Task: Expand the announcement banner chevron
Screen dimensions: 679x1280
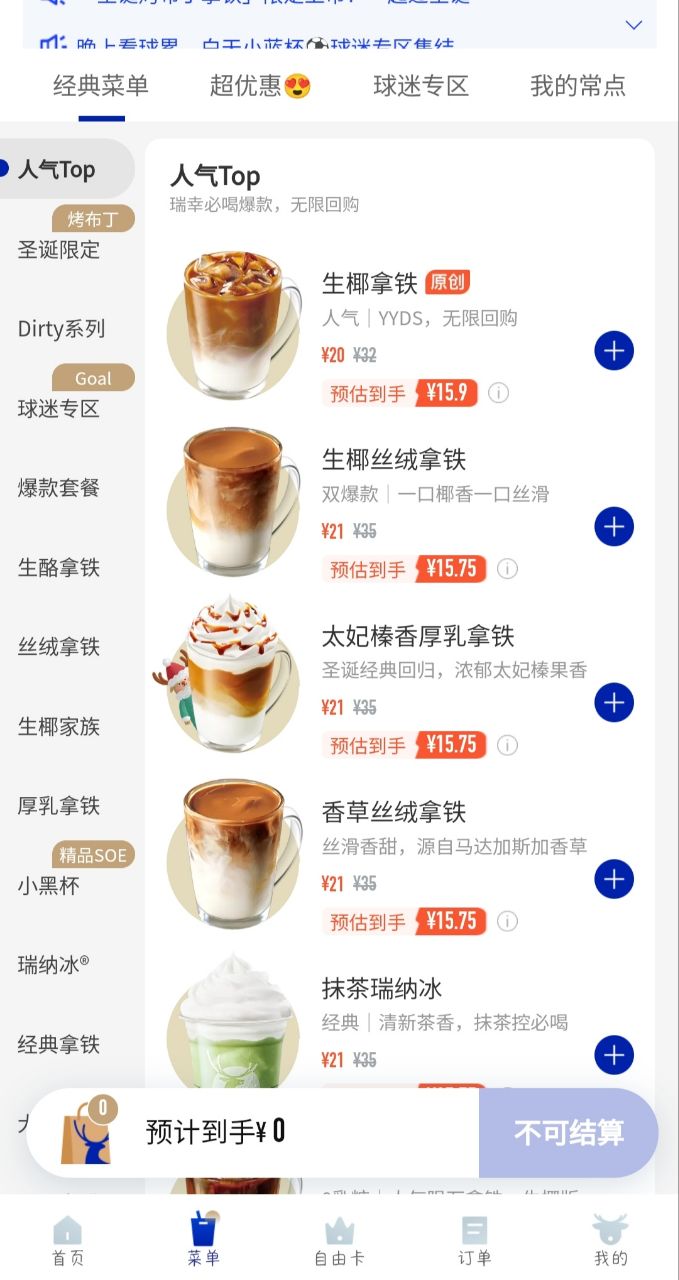Action: tap(633, 25)
